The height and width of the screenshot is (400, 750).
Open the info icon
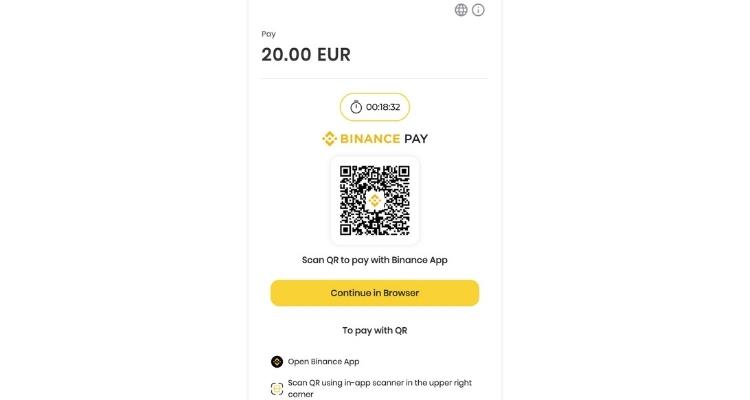pyautogui.click(x=478, y=10)
